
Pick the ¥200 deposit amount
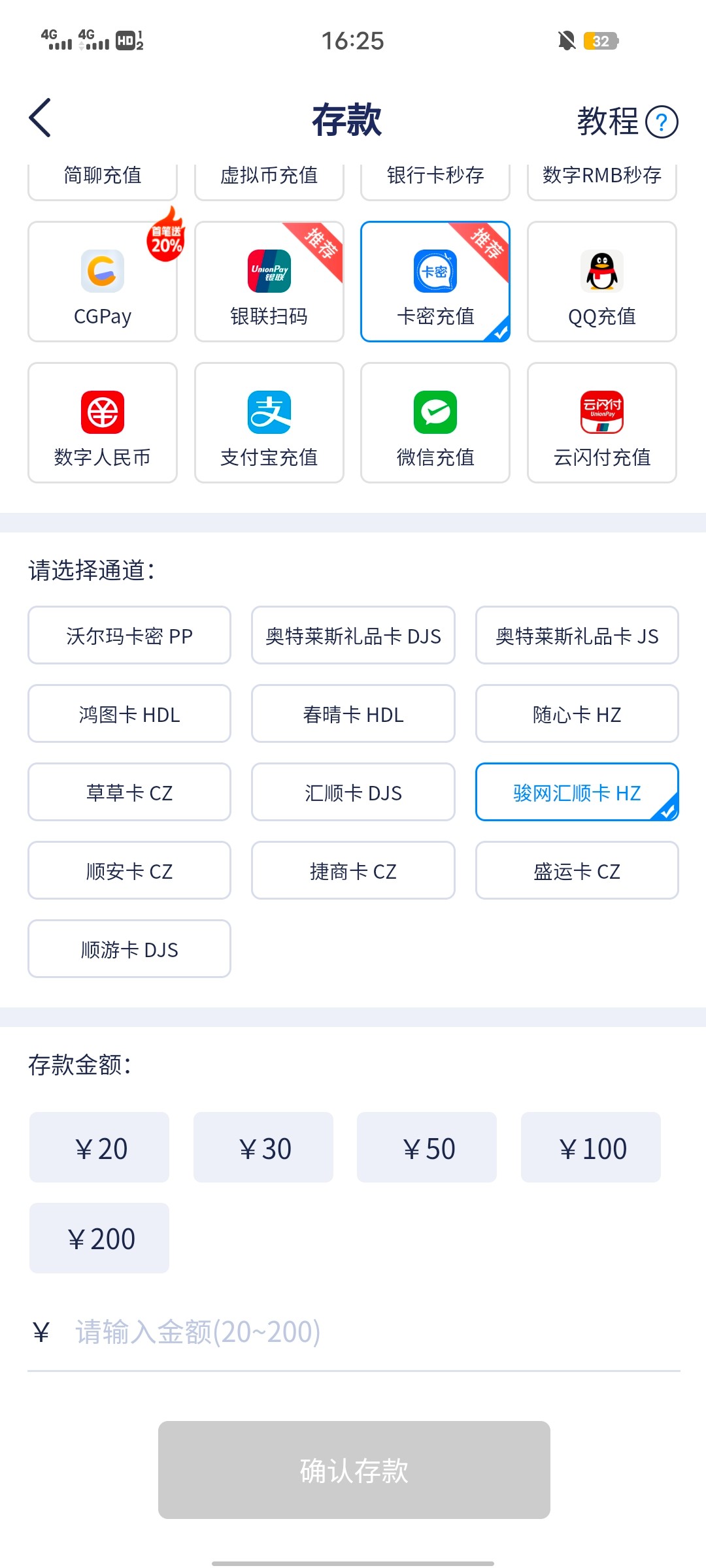[x=99, y=1238]
